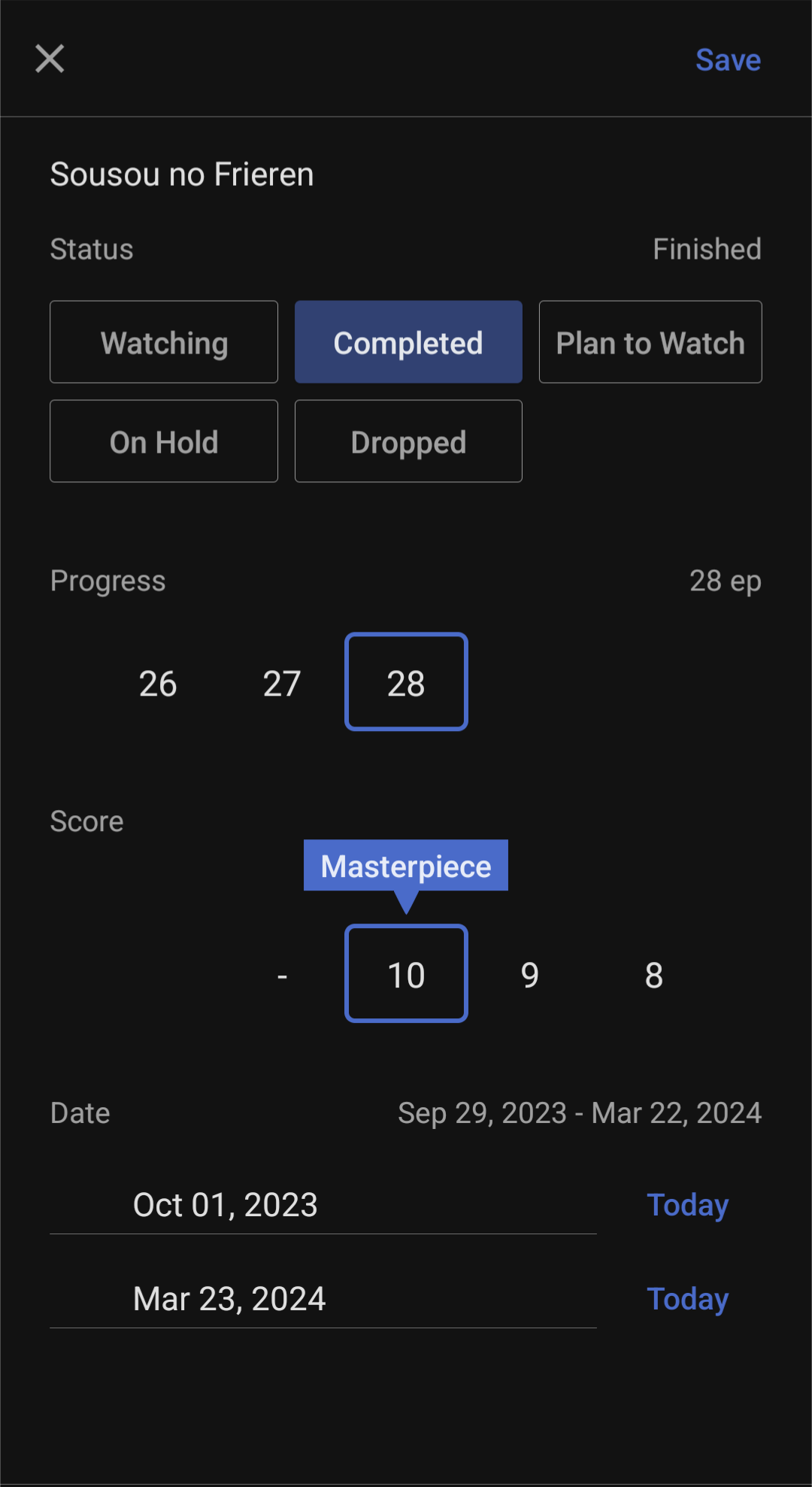Clear the score with the dash option
This screenshot has width=812, height=1487.
tap(282, 975)
